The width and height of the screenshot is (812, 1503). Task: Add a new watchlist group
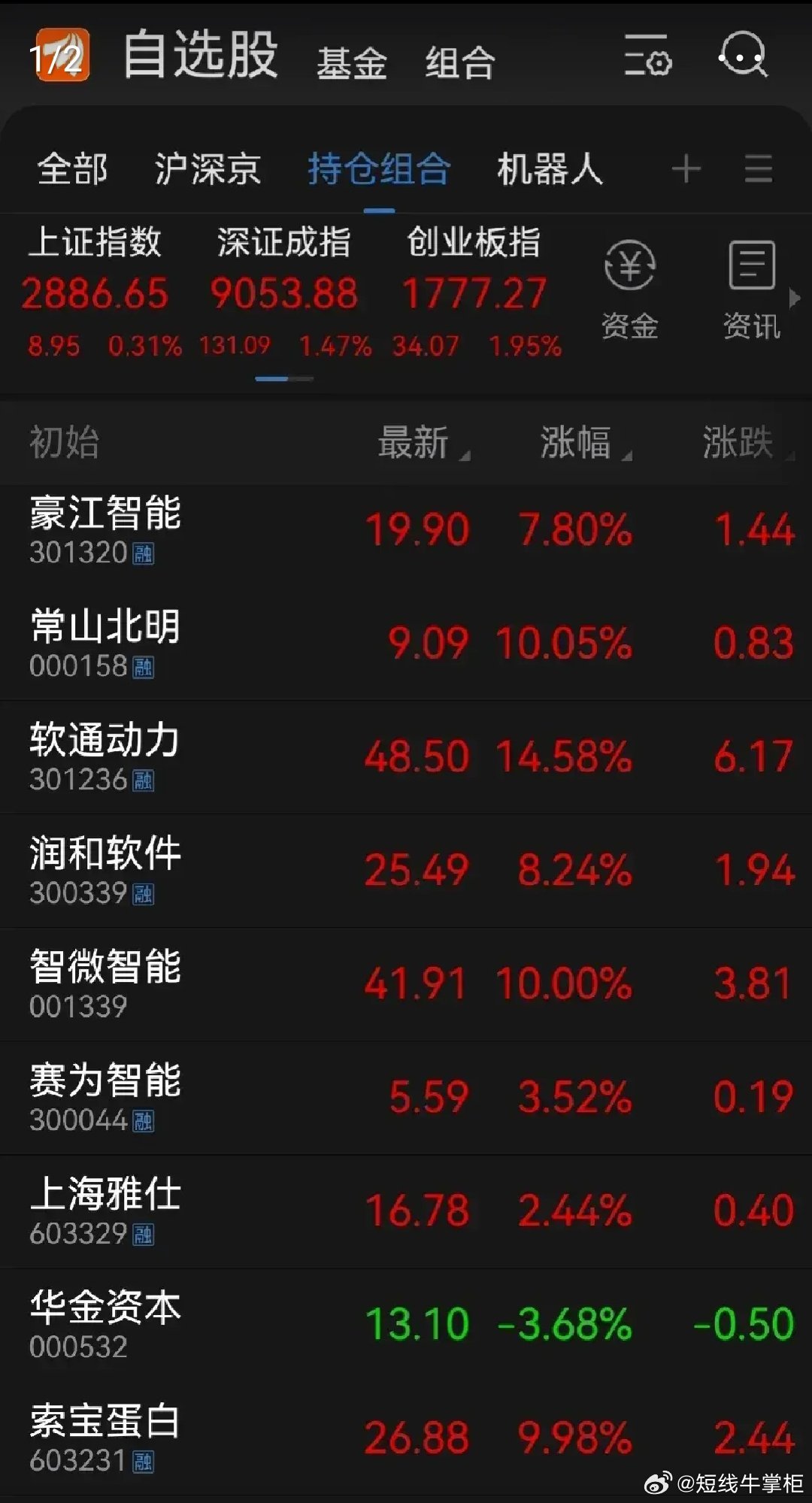686,168
